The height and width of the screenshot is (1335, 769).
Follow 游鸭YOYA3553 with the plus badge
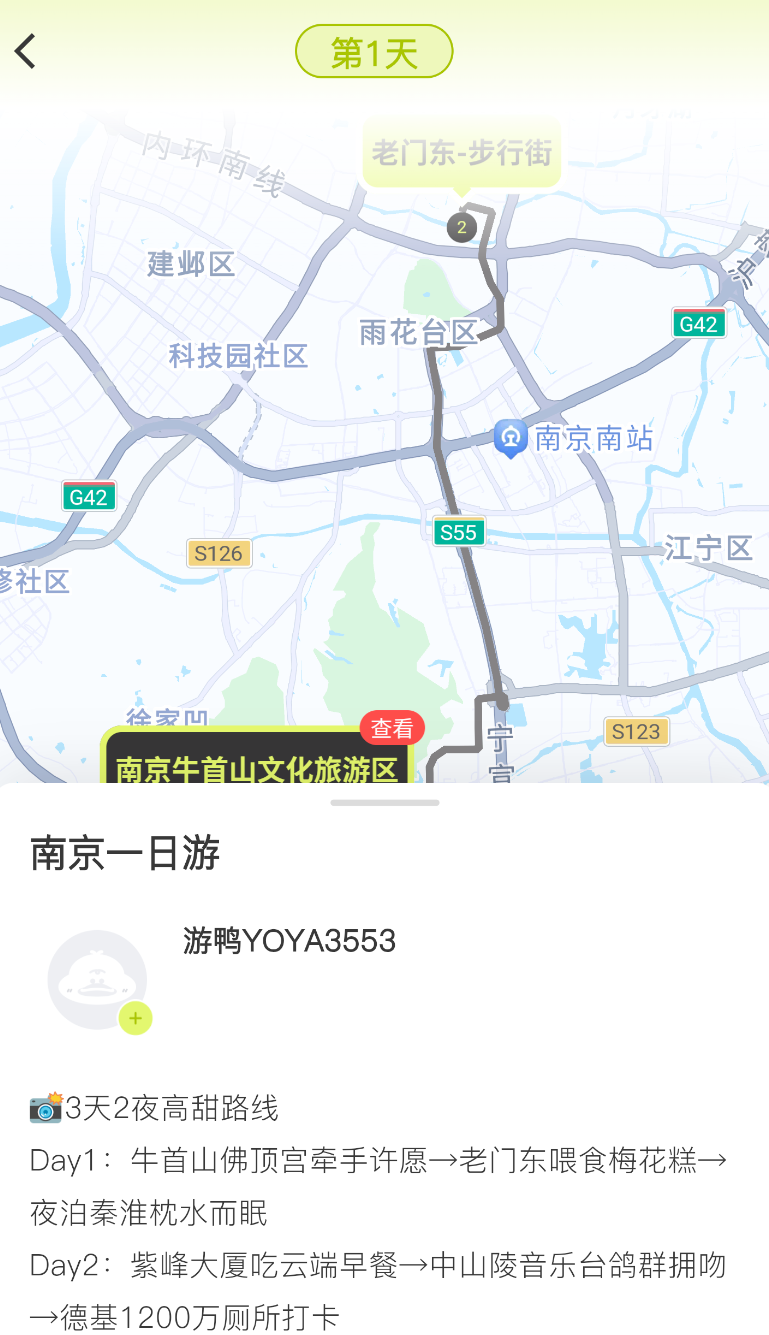click(x=135, y=1019)
